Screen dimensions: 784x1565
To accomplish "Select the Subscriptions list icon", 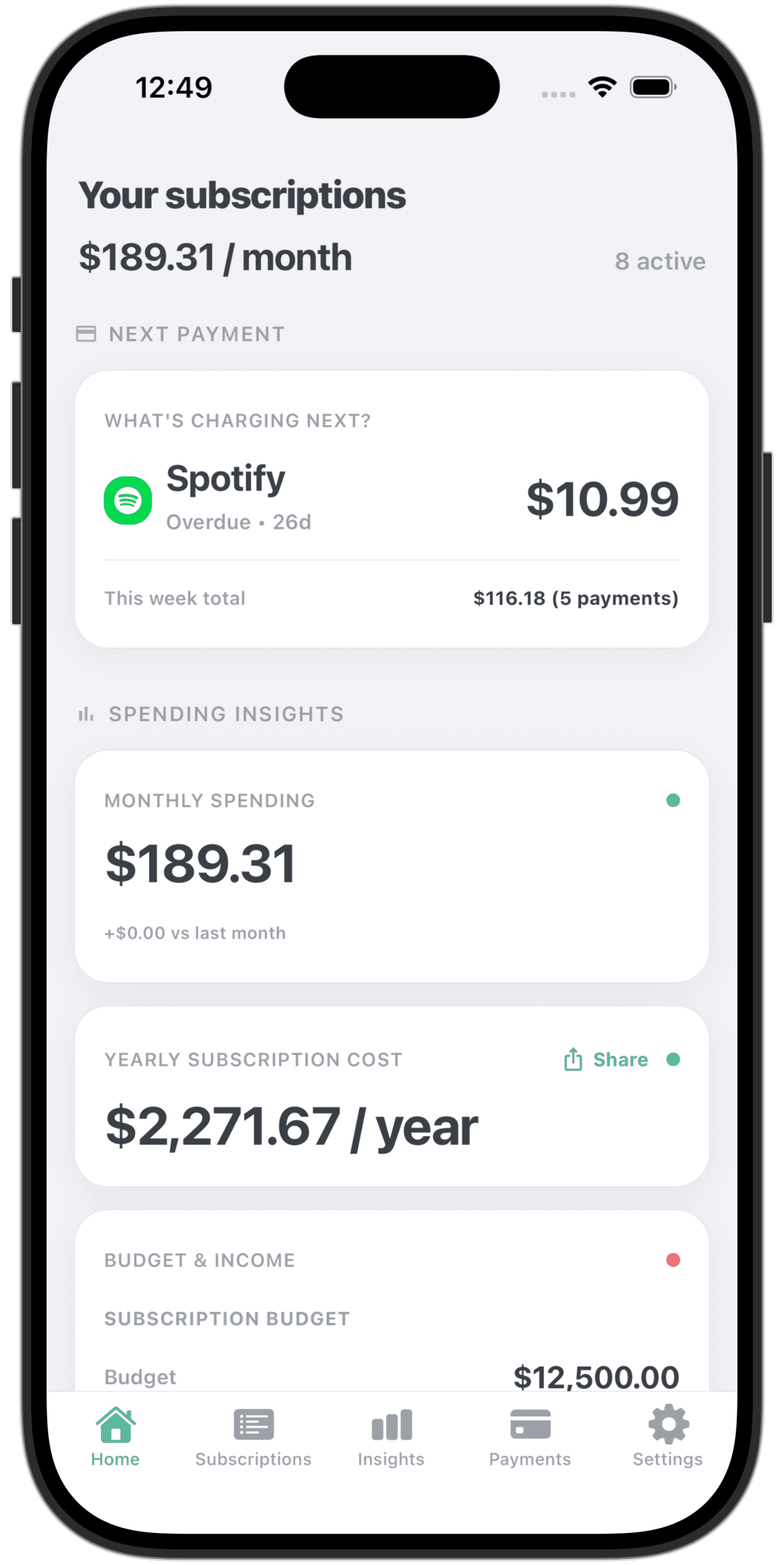I will tap(253, 1425).
